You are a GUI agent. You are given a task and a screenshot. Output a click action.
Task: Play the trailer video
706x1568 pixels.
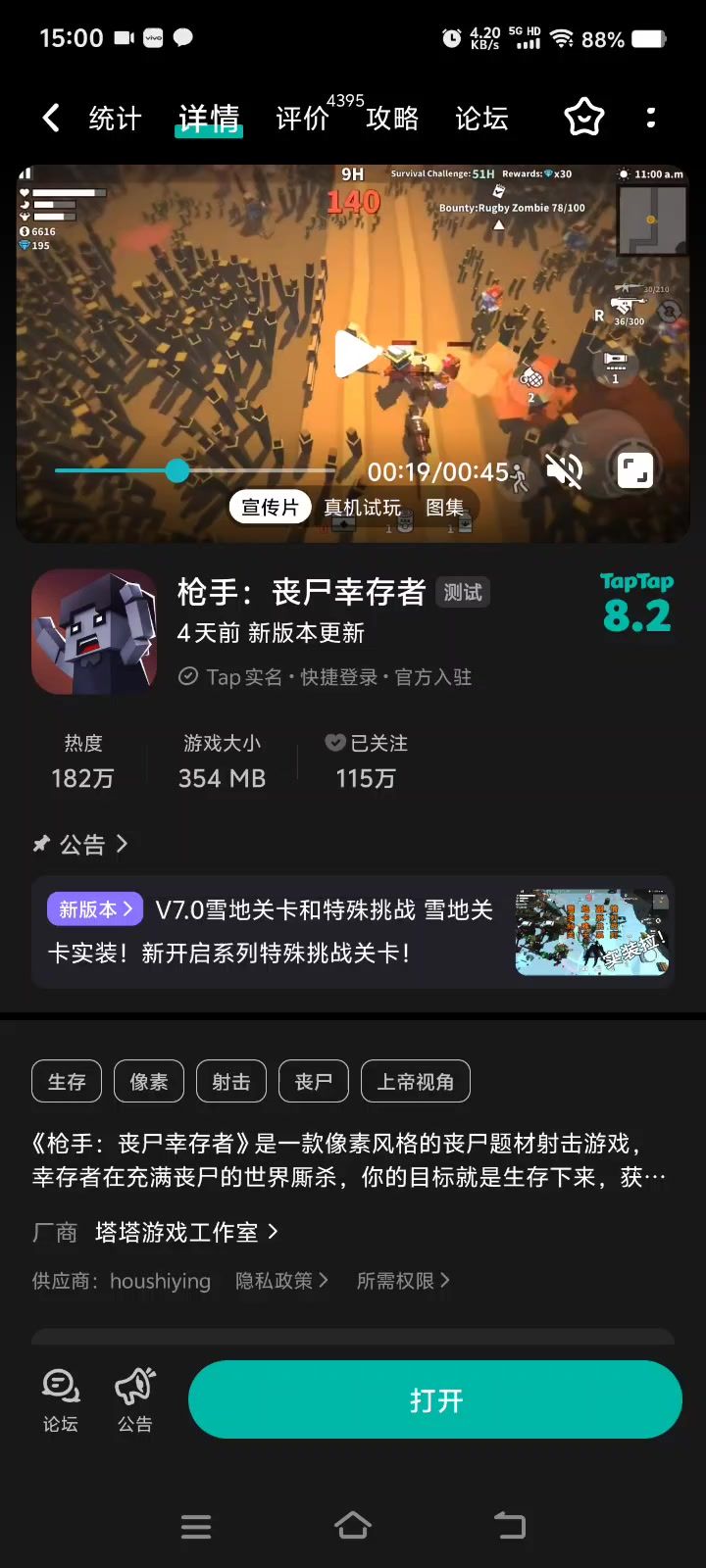point(355,354)
